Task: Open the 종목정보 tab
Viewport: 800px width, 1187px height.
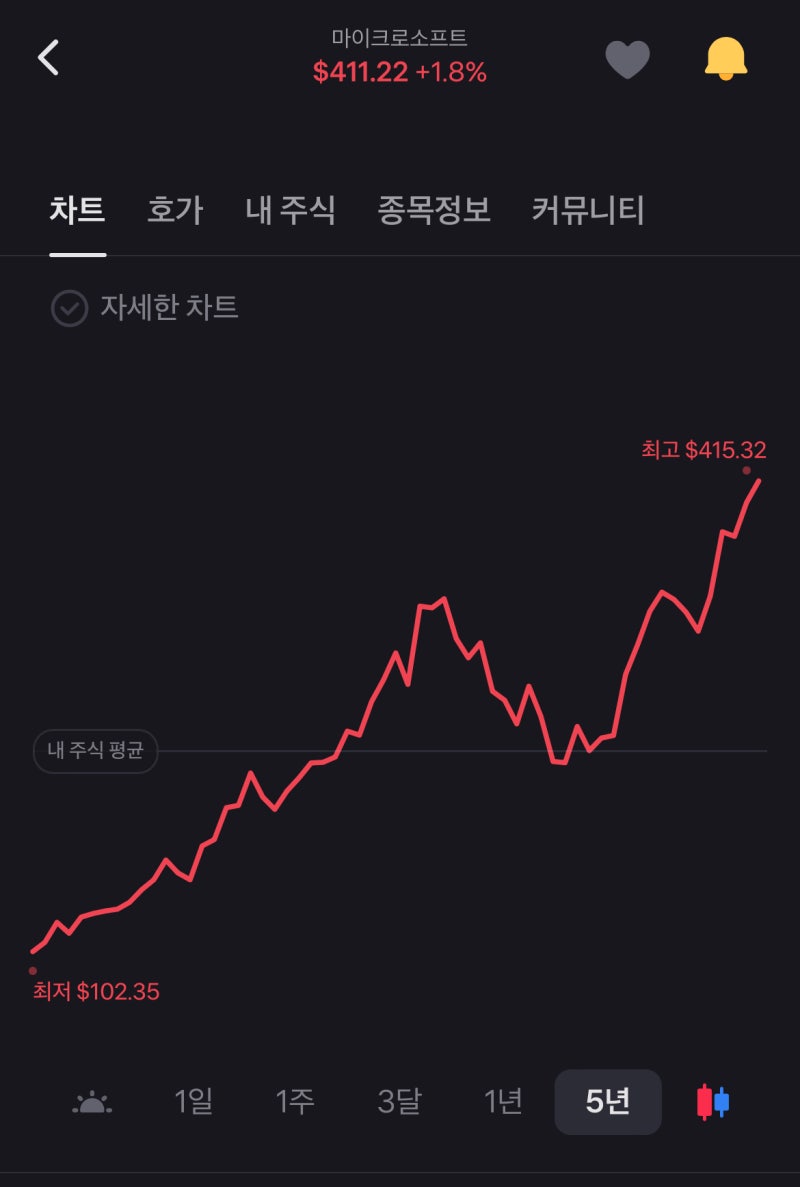Action: [432, 210]
